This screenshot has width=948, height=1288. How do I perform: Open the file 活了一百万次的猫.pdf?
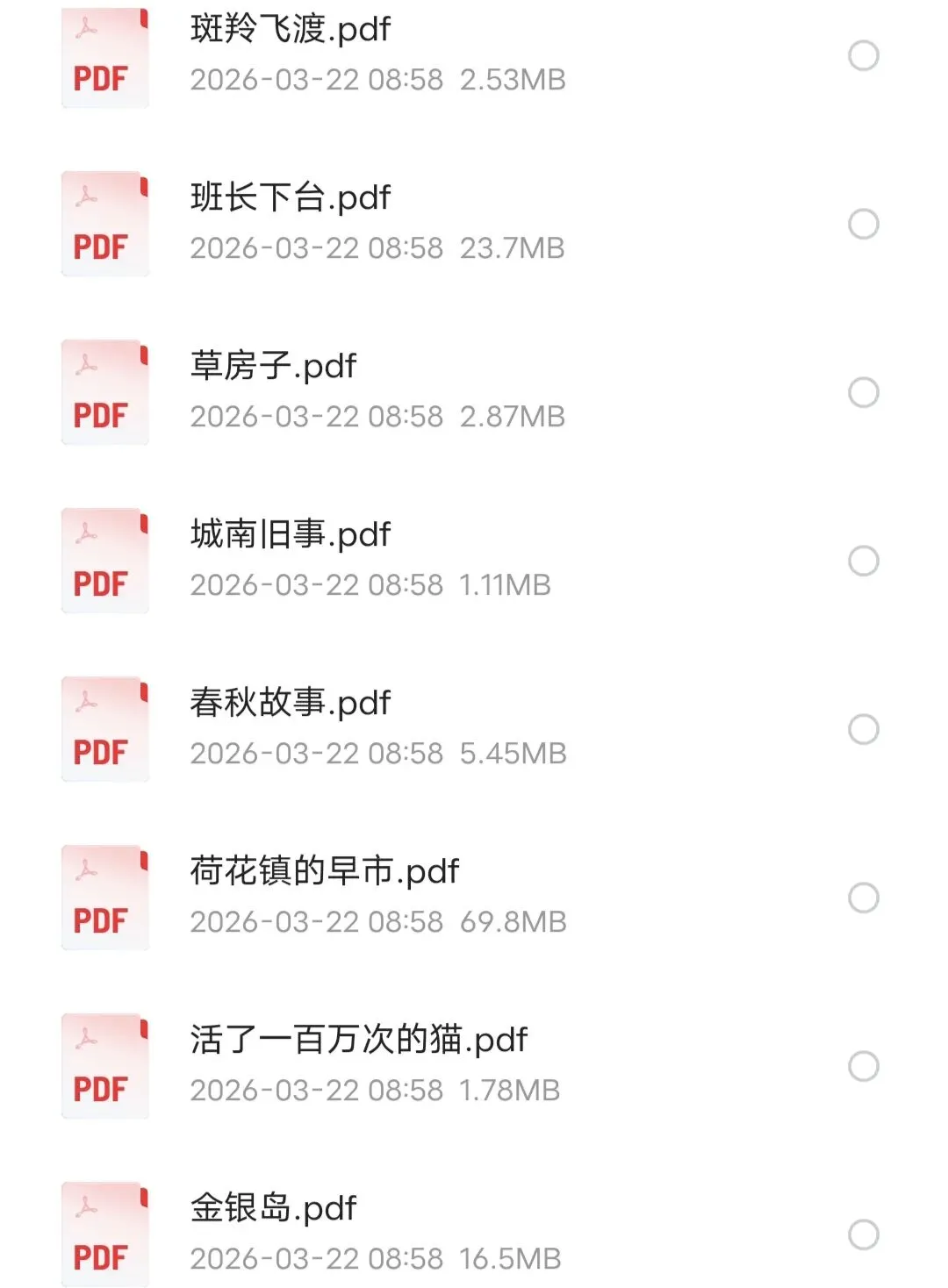pyautogui.click(x=358, y=1041)
